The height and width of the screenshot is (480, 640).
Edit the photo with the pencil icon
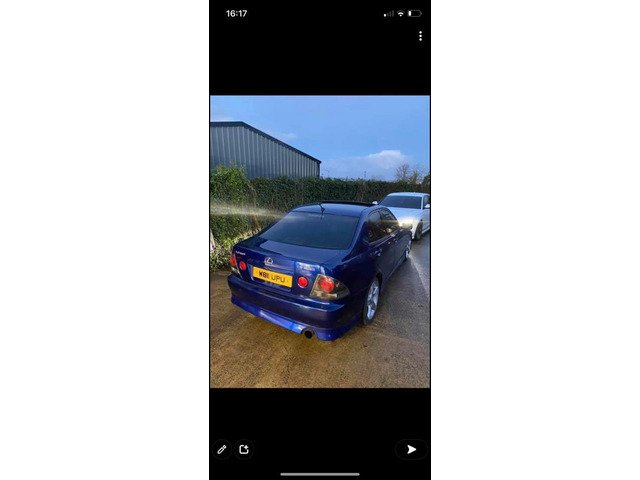222,450
